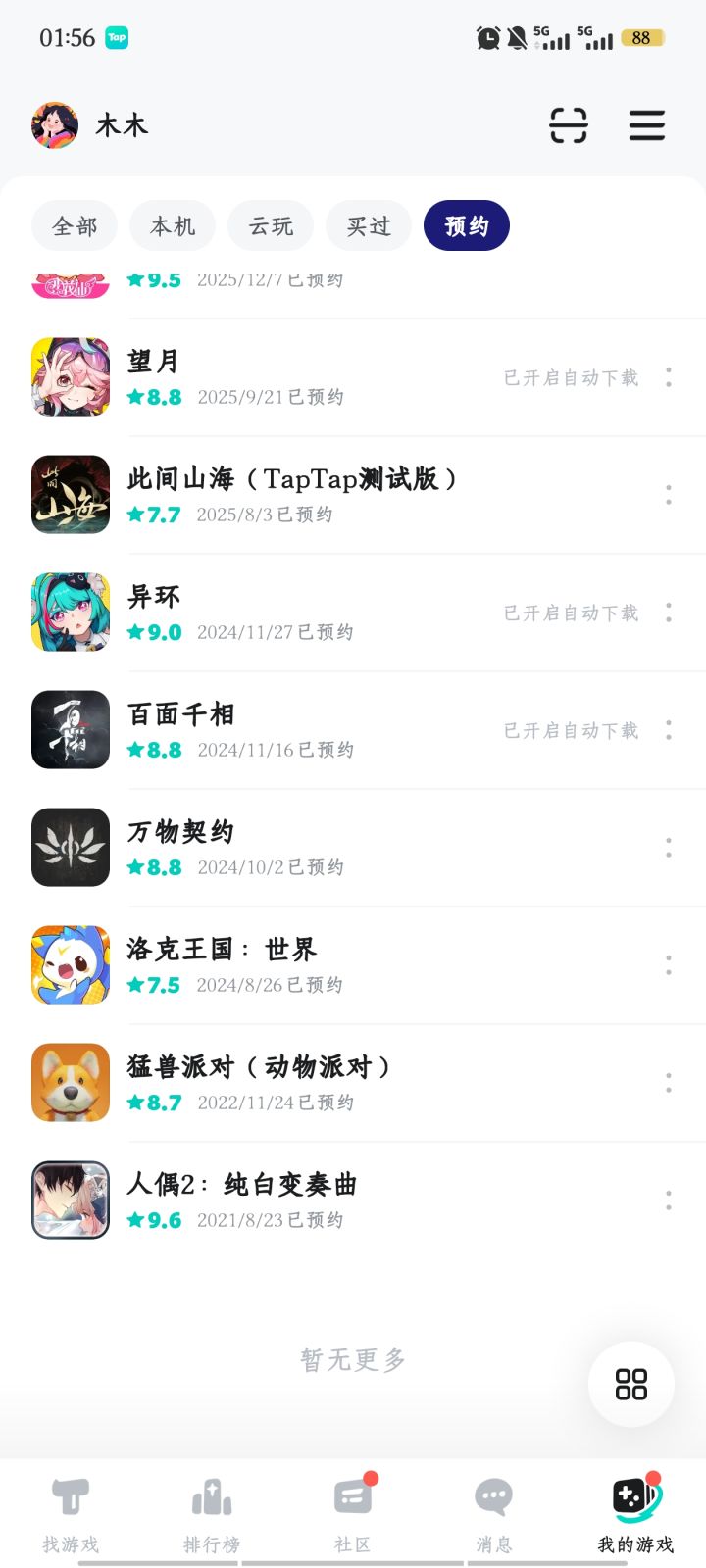The width and height of the screenshot is (706, 1568).
Task: Switch to the 本机 tab
Action: pyautogui.click(x=173, y=225)
